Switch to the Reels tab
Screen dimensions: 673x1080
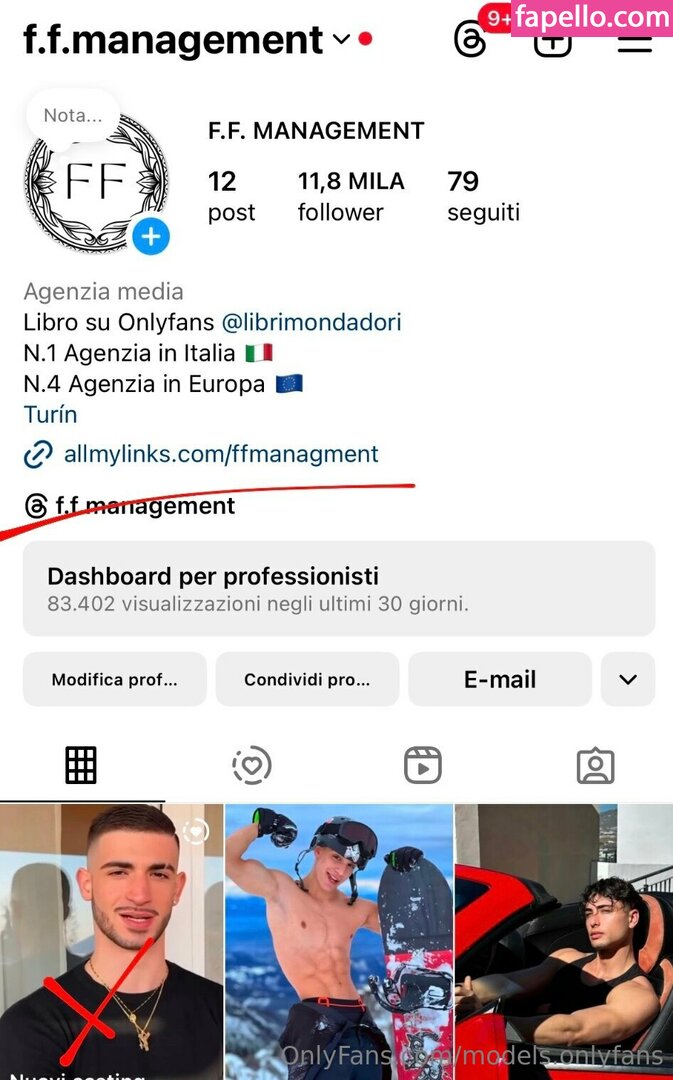coord(423,766)
